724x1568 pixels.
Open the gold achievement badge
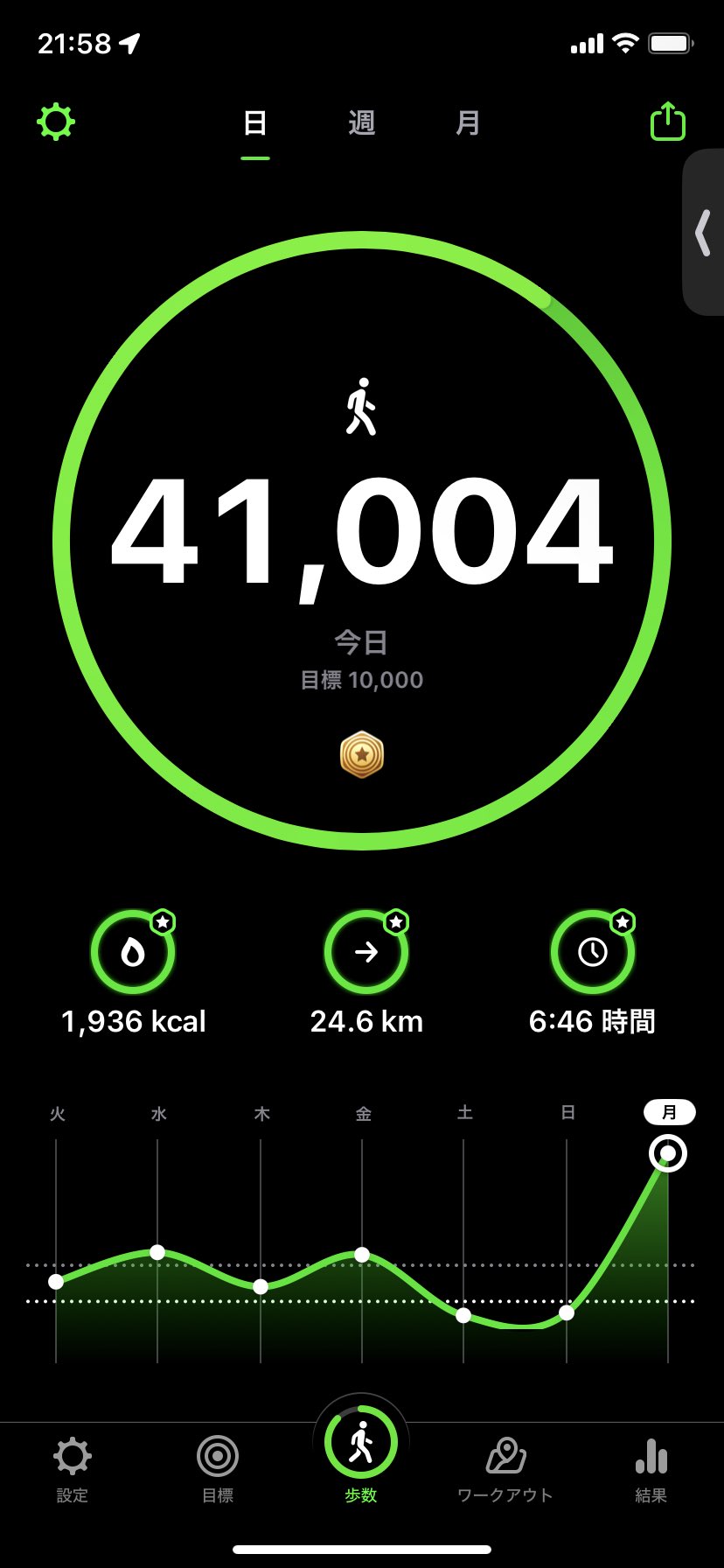click(362, 754)
